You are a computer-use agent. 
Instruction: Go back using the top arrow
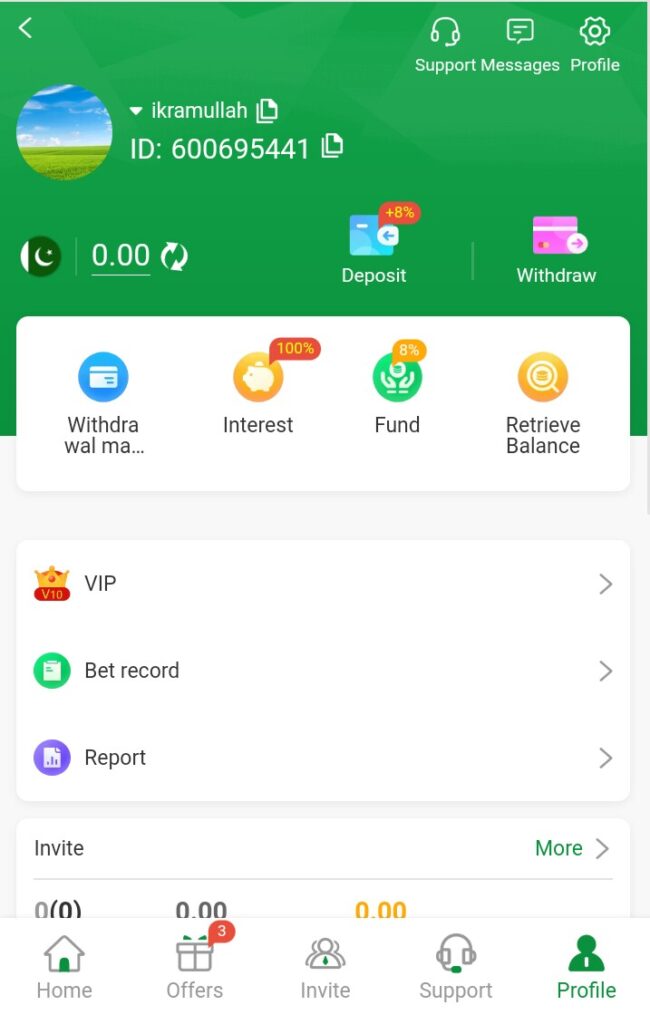[x=26, y=29]
